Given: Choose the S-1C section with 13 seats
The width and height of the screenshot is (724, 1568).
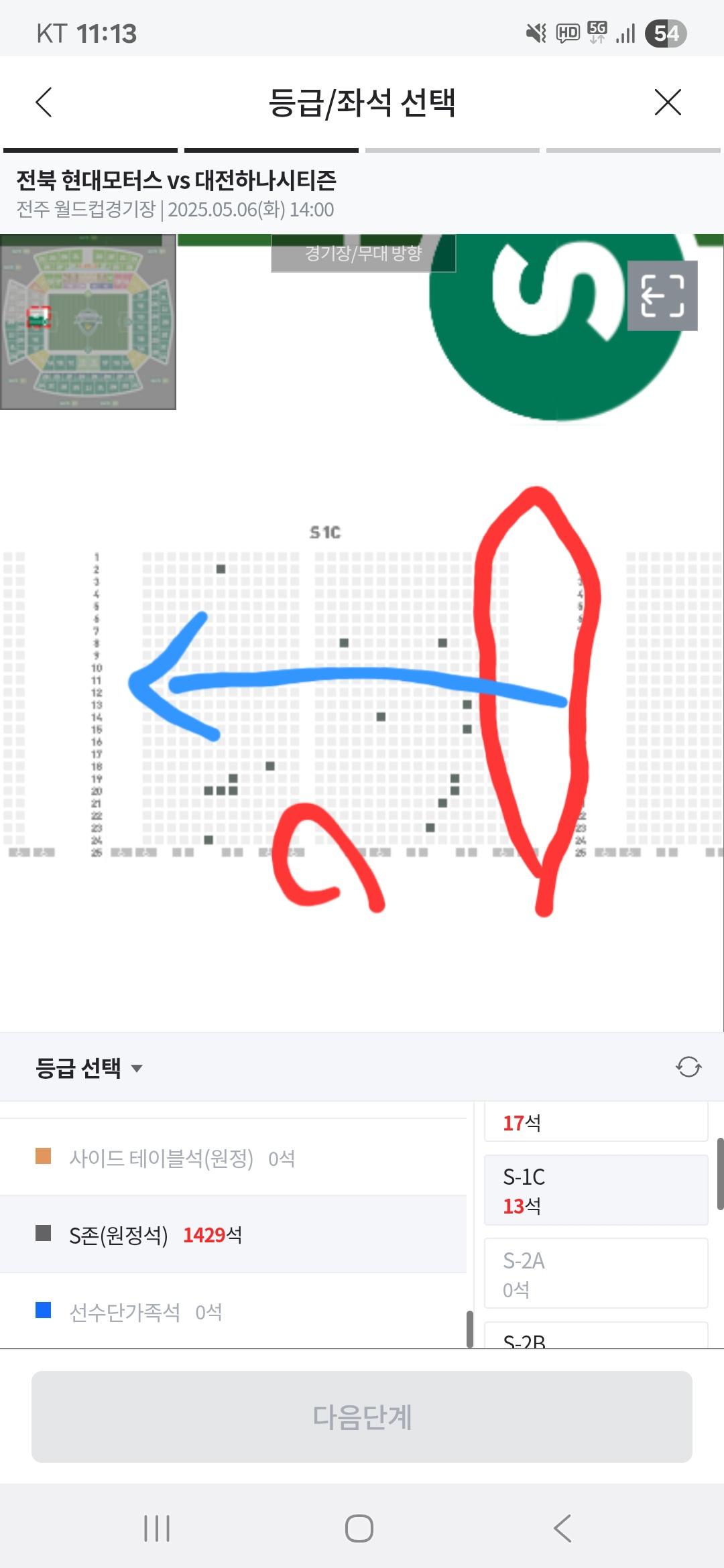Looking at the screenshot, I should pos(595,1191).
